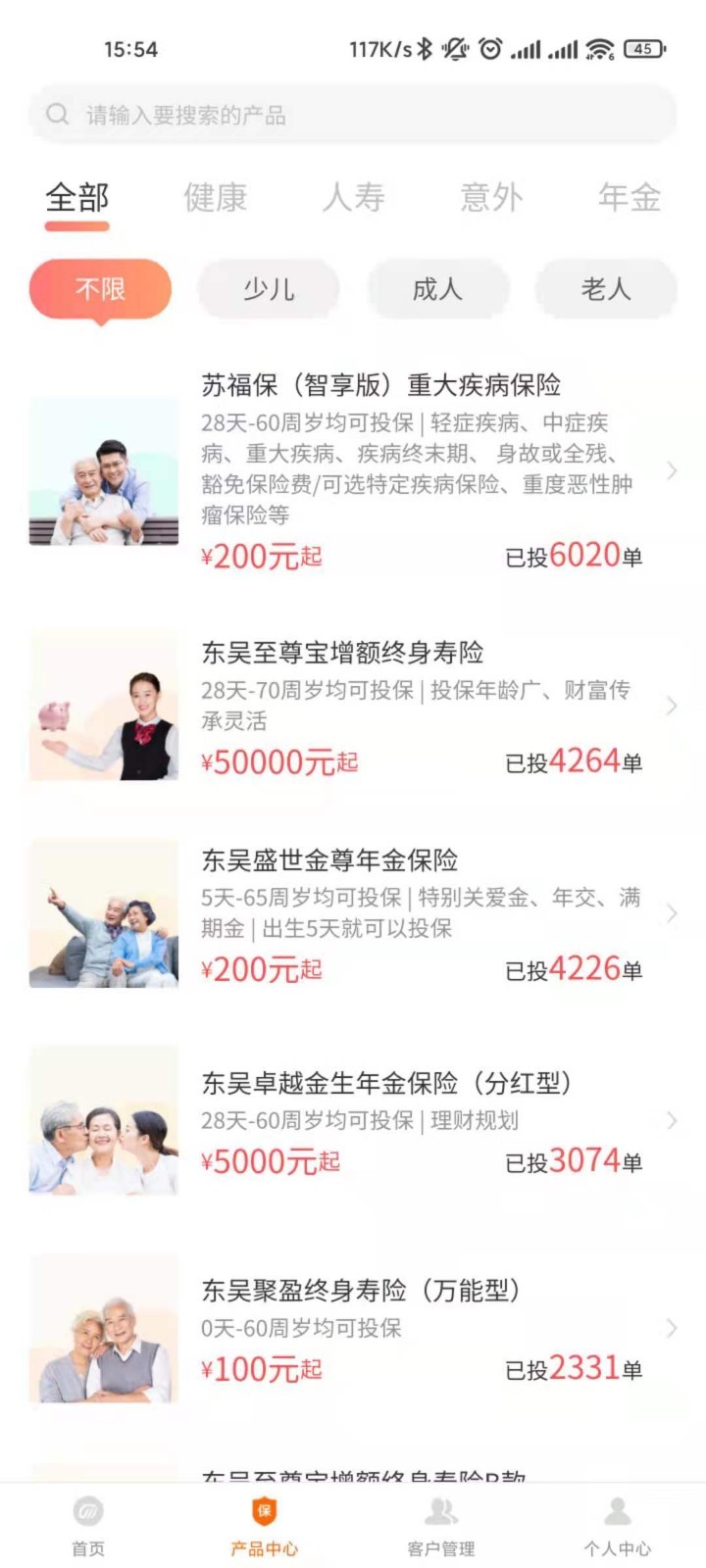Tap the 产品中心 bottom tab
This screenshot has height=1568, width=706.
pos(265,1526)
